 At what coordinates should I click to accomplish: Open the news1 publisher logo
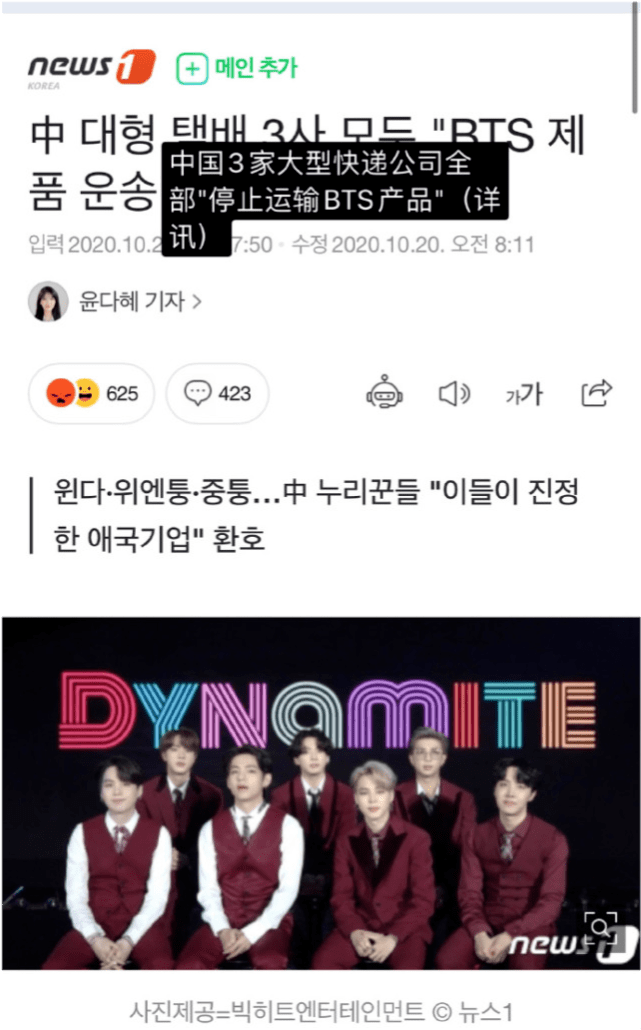click(x=92, y=68)
